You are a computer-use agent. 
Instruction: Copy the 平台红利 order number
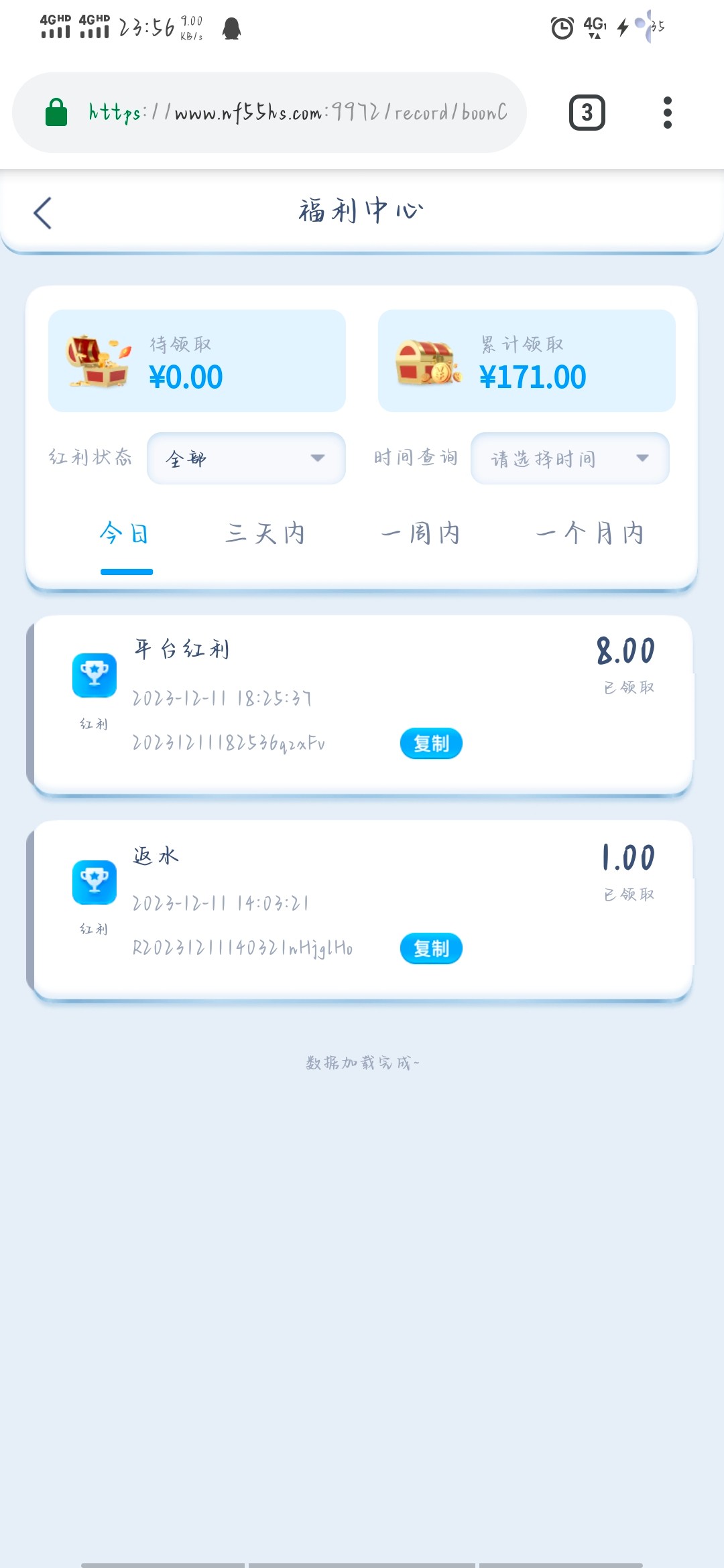[431, 744]
